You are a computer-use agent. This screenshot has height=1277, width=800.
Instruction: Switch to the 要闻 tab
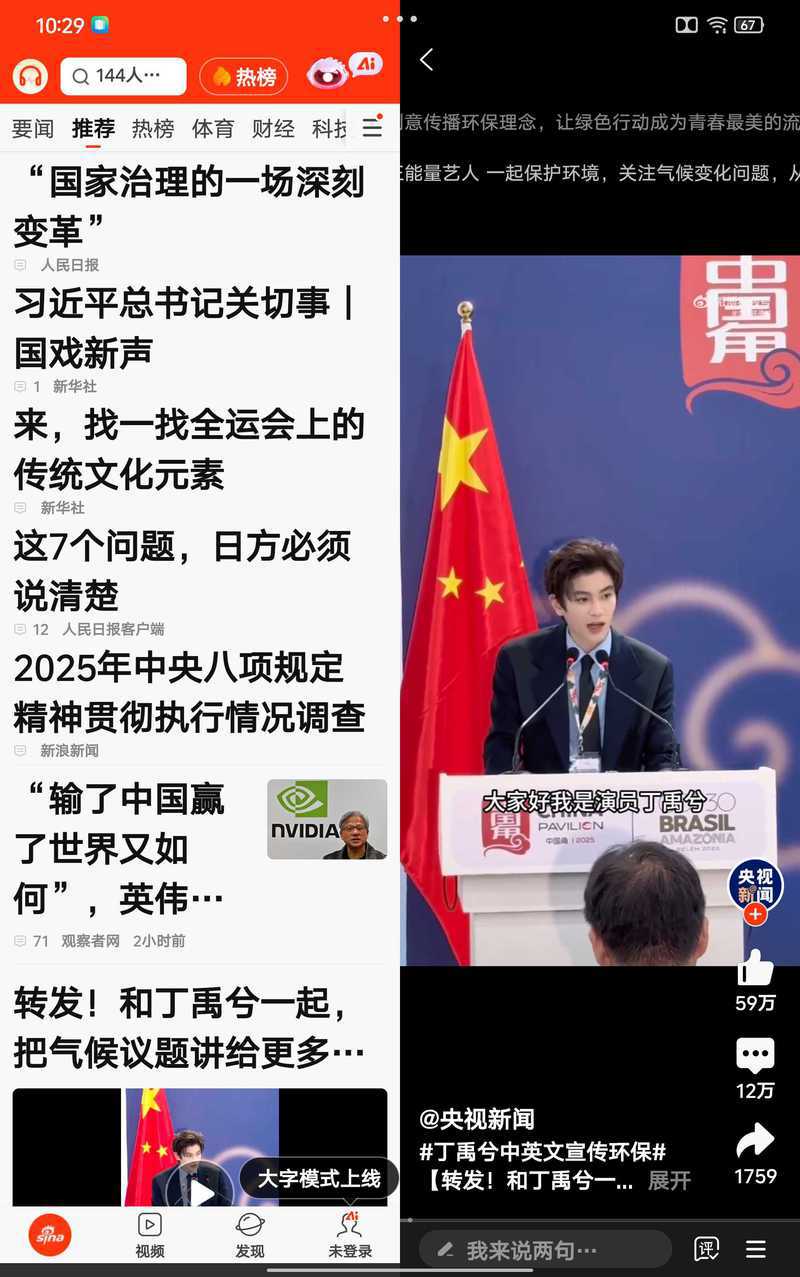pos(33,129)
